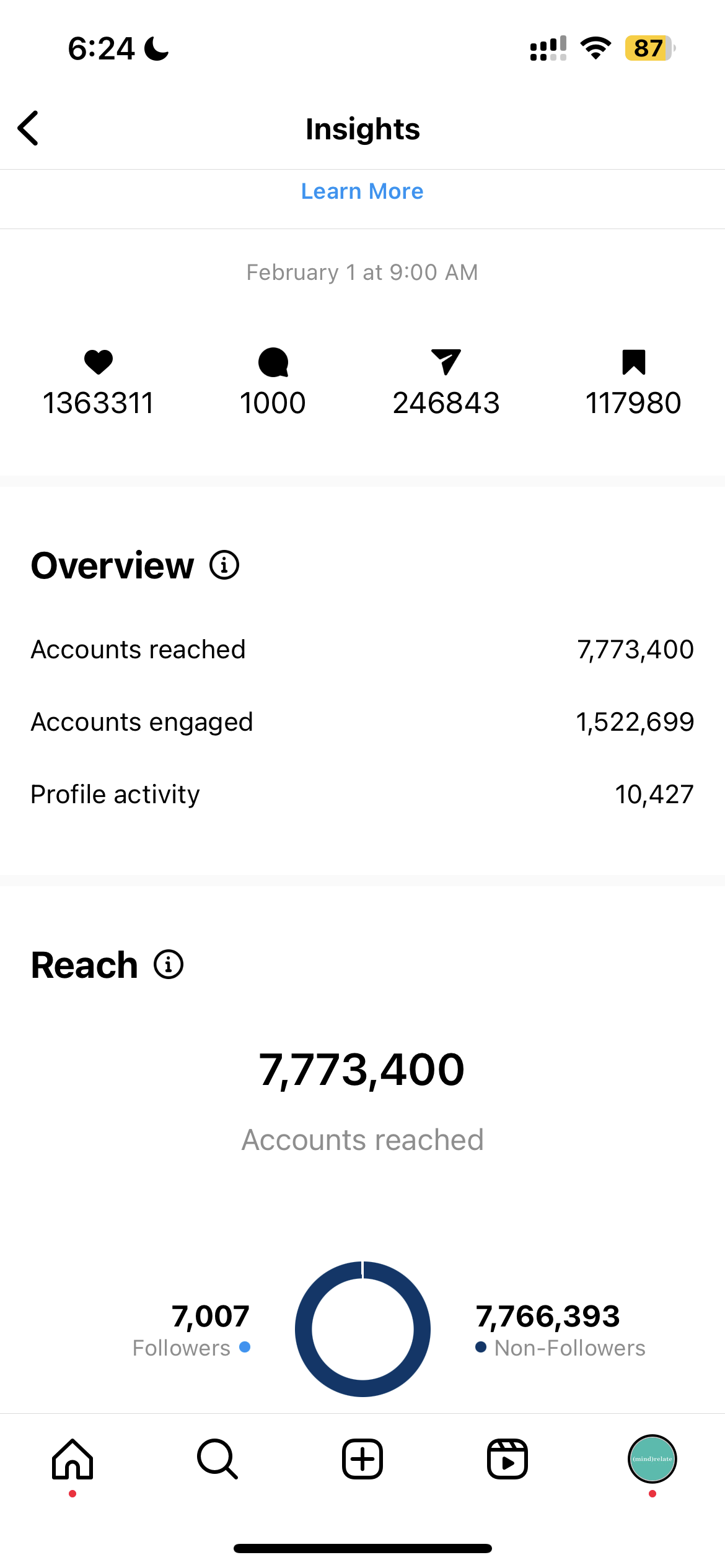
Task: Go back from Insights
Action: 29,128
